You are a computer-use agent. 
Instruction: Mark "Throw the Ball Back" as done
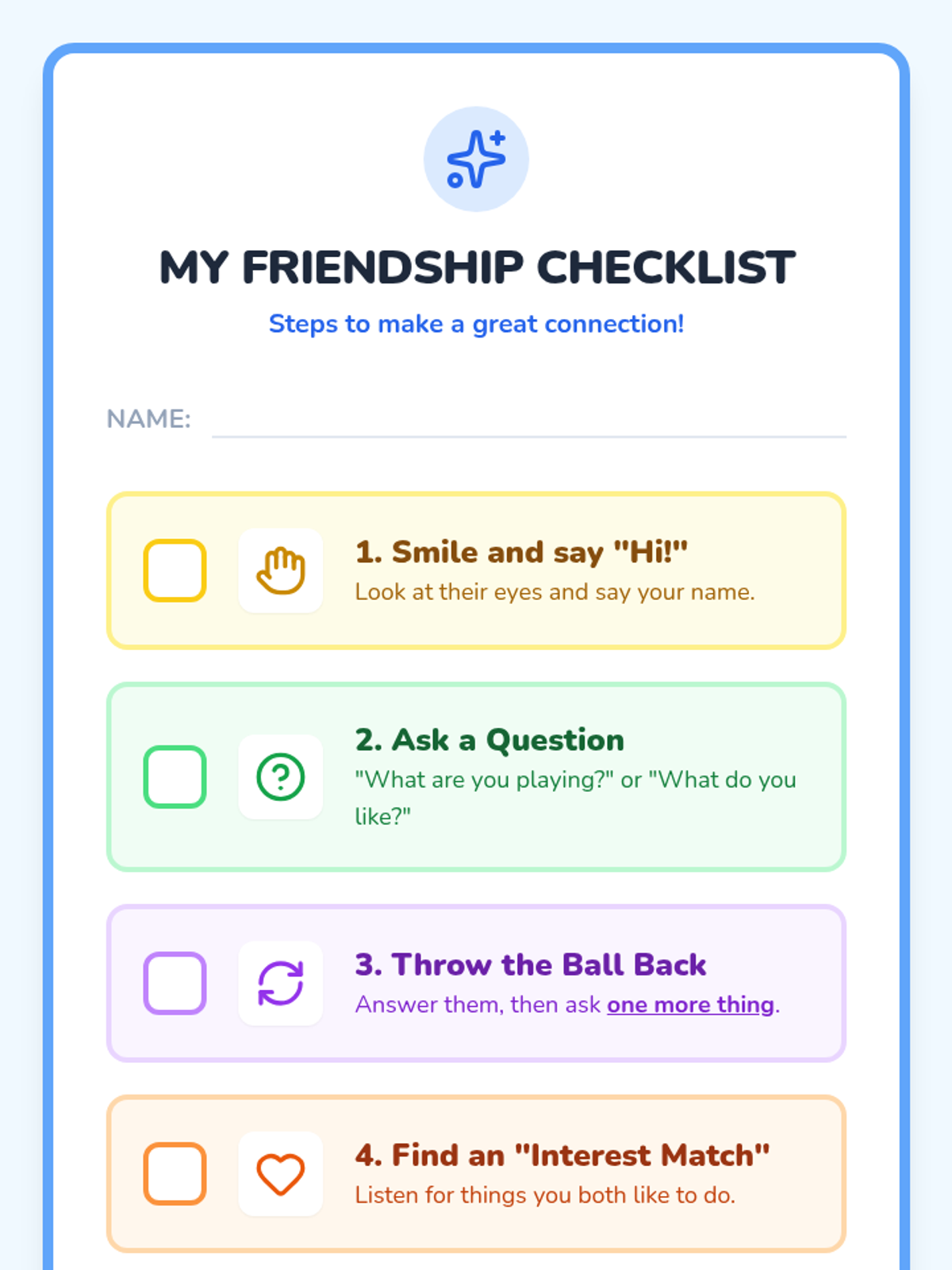click(x=175, y=983)
